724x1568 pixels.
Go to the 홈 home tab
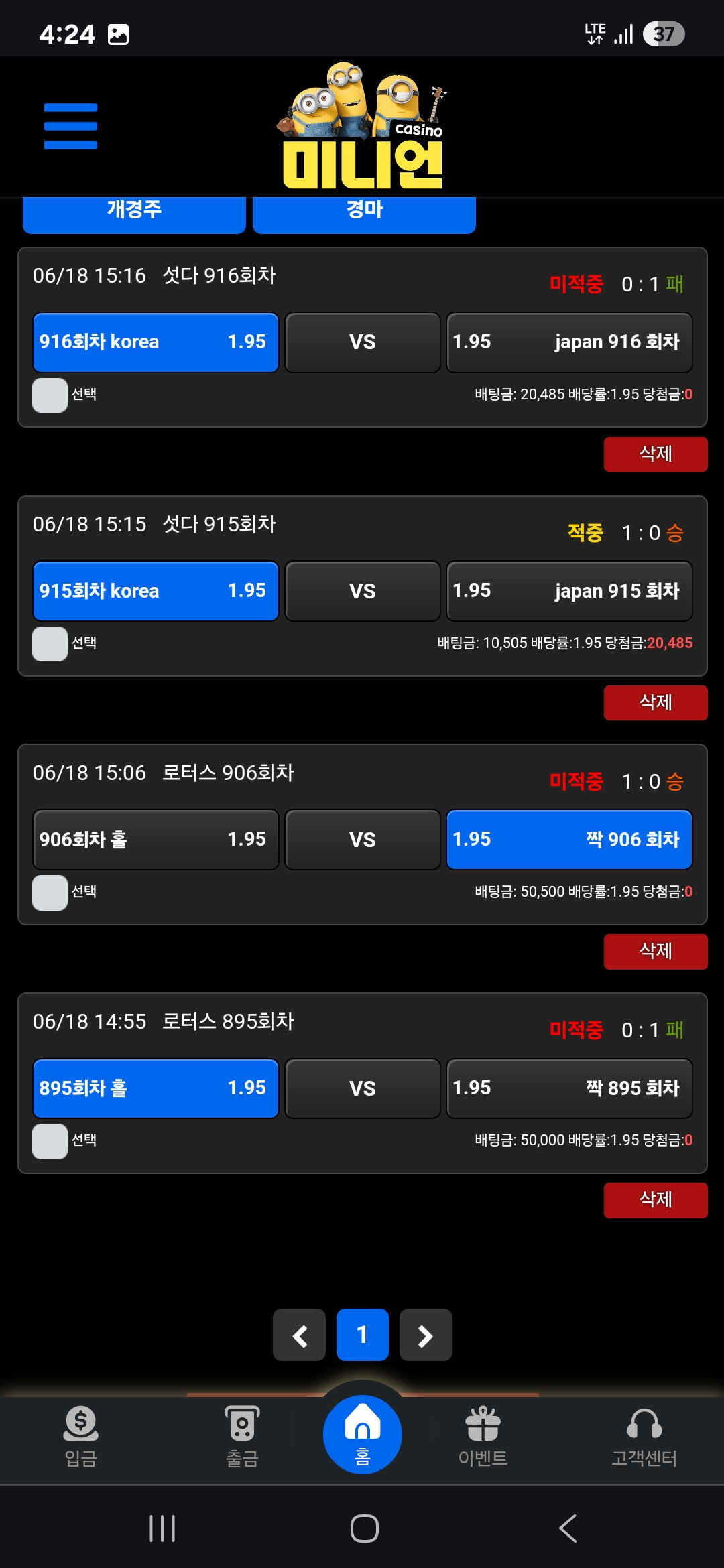(363, 1435)
